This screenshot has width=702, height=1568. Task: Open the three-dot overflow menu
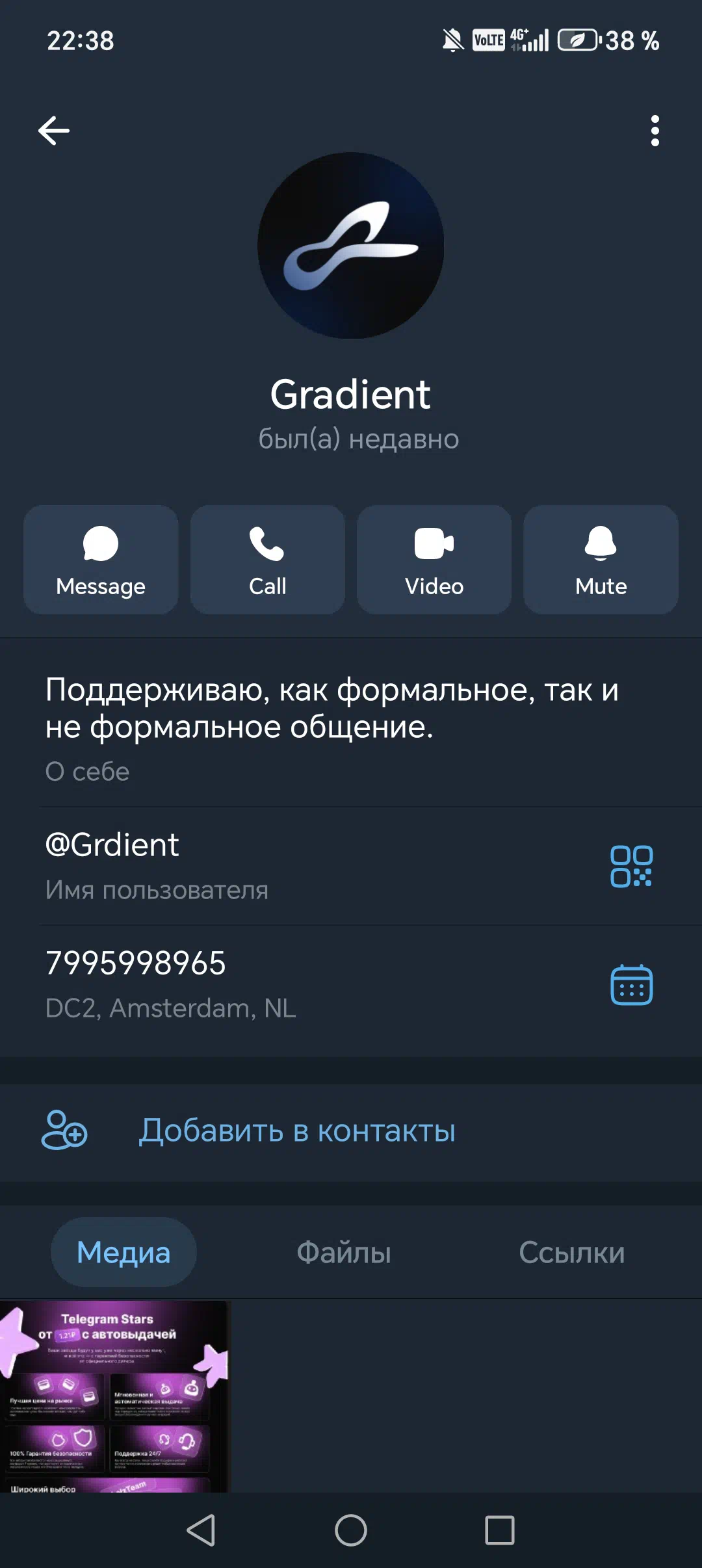click(655, 131)
